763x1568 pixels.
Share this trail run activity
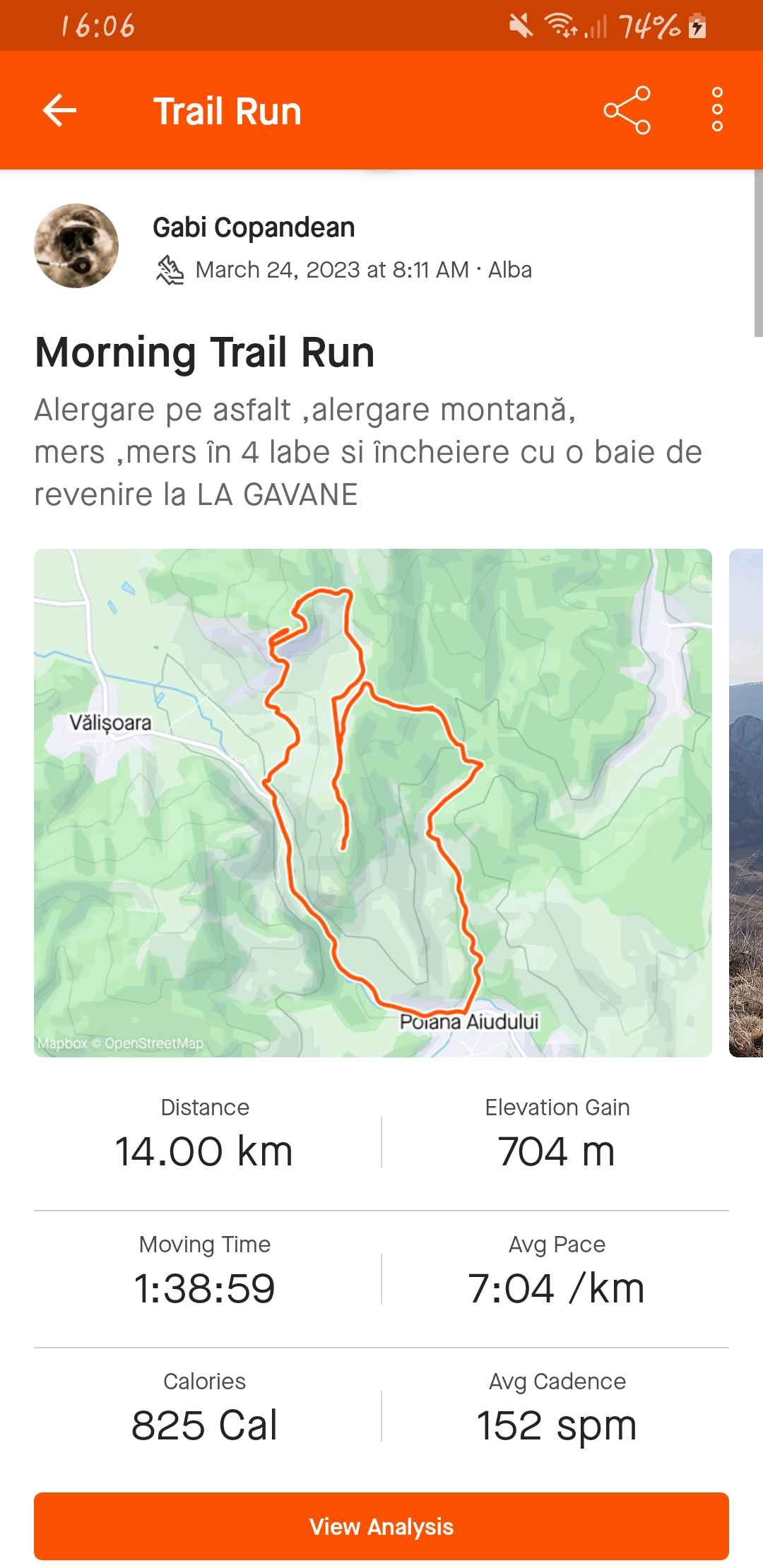click(x=627, y=111)
